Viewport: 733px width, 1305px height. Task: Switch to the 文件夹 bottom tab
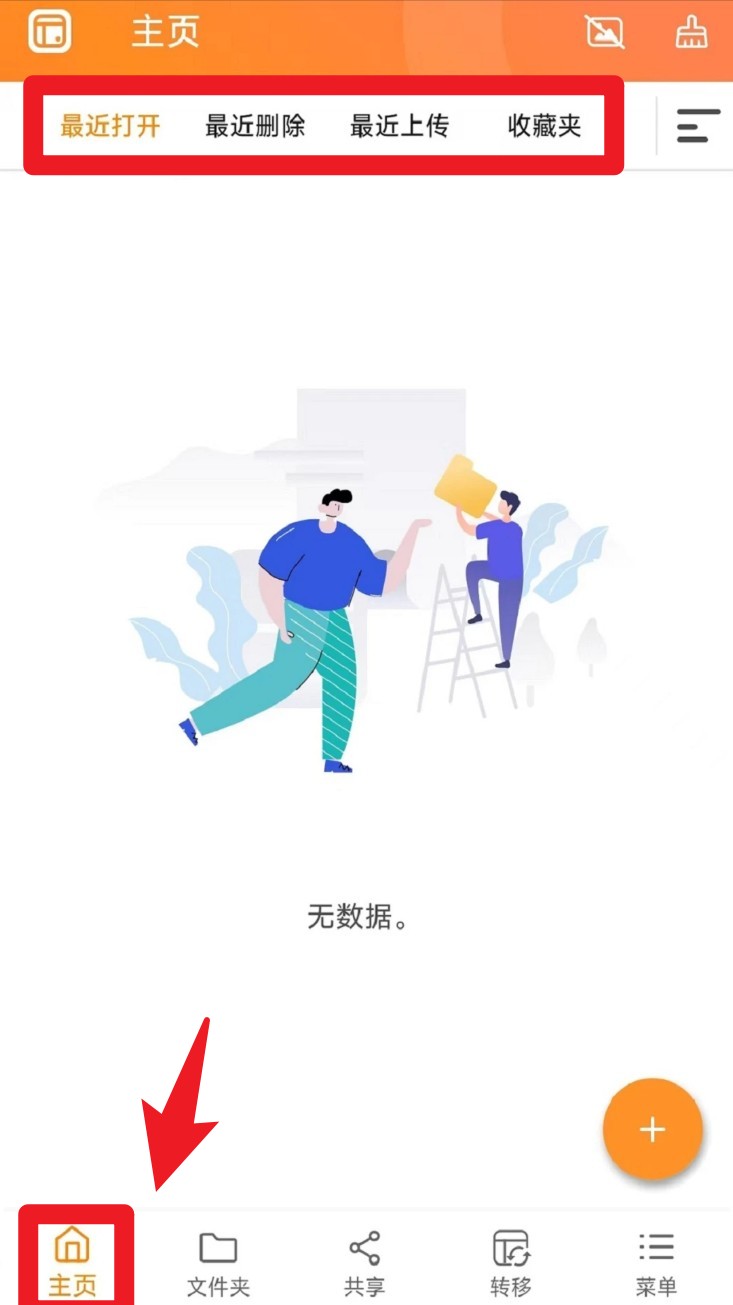coord(218,1262)
